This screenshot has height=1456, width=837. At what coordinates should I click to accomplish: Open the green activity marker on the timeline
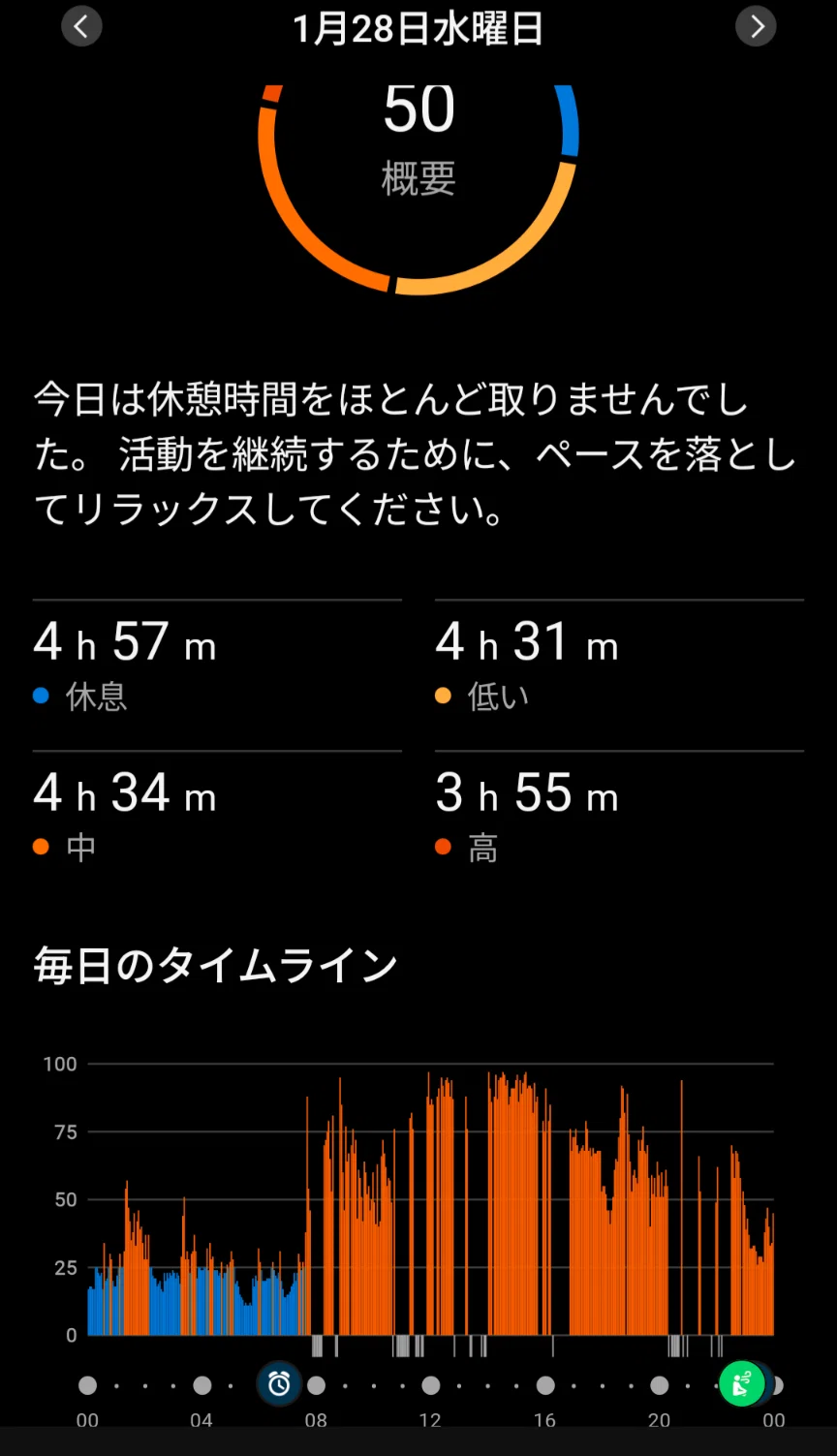point(742,1383)
